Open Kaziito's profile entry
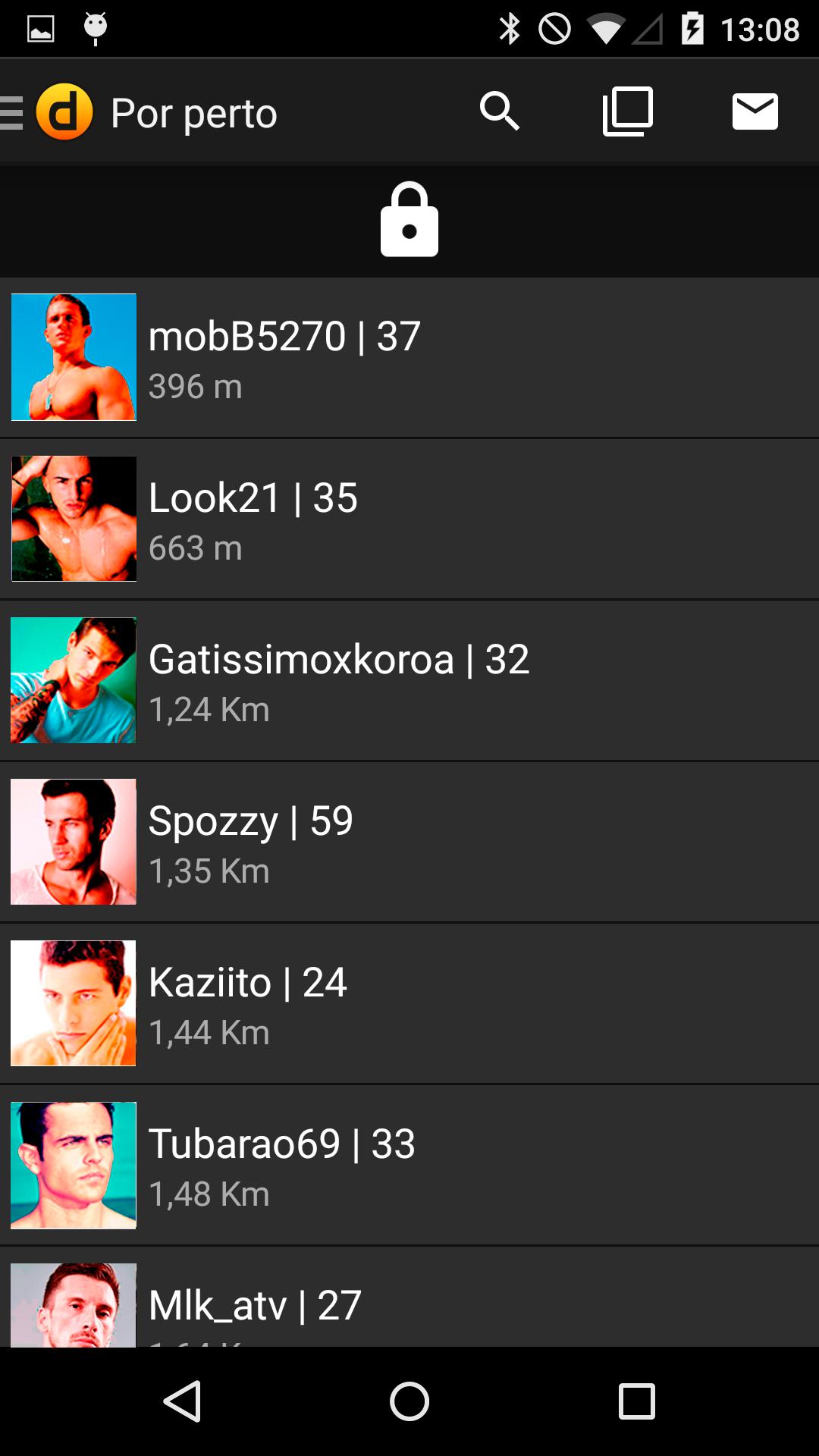 [x=409, y=1004]
